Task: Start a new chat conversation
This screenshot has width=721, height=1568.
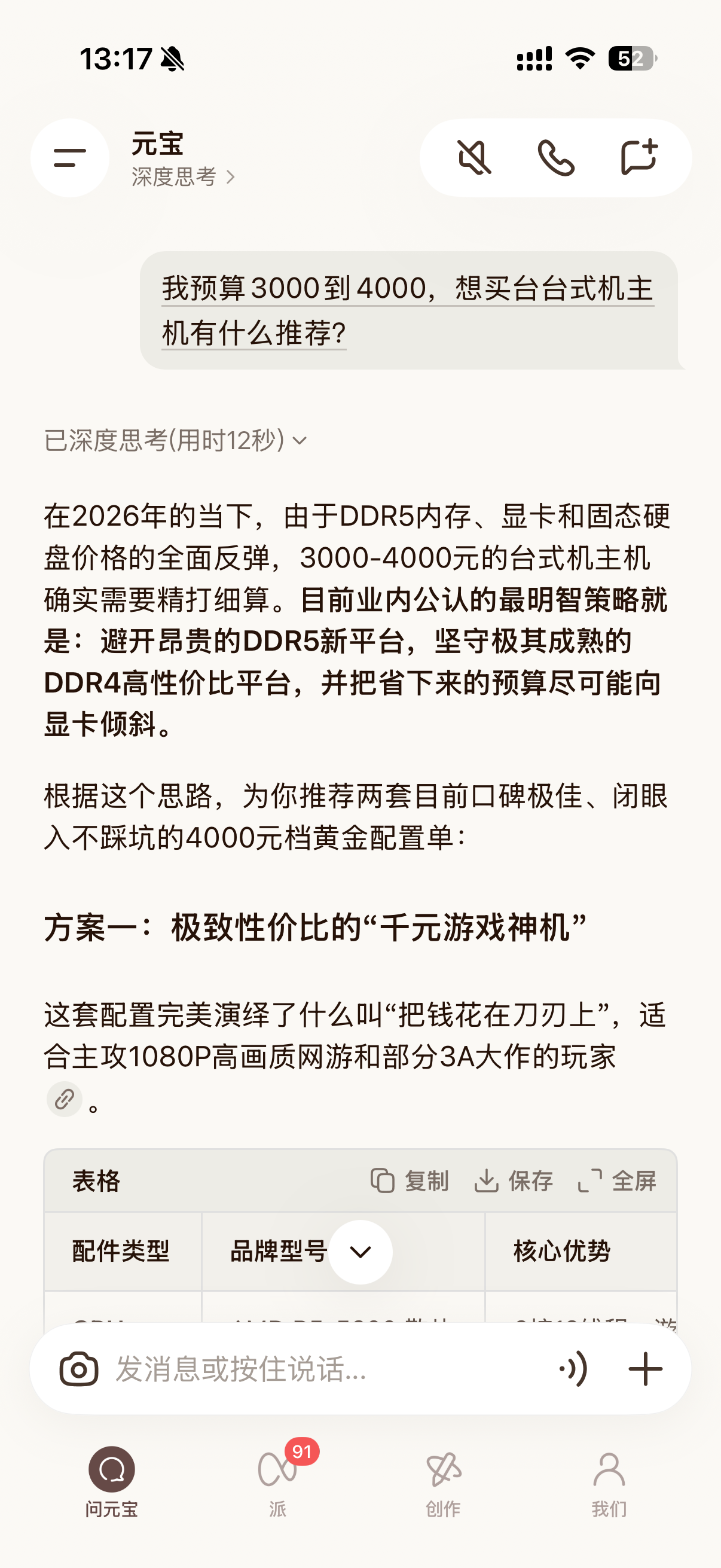Action: (638, 158)
